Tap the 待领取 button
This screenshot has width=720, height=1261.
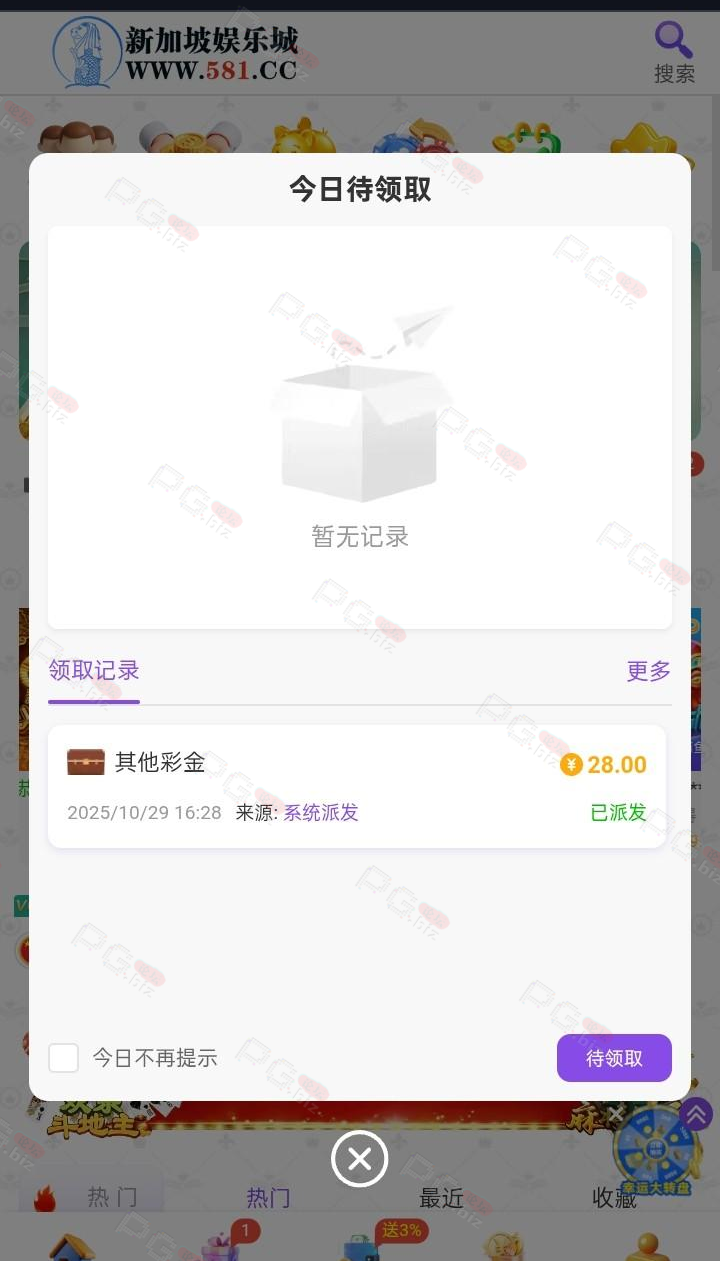(613, 1058)
